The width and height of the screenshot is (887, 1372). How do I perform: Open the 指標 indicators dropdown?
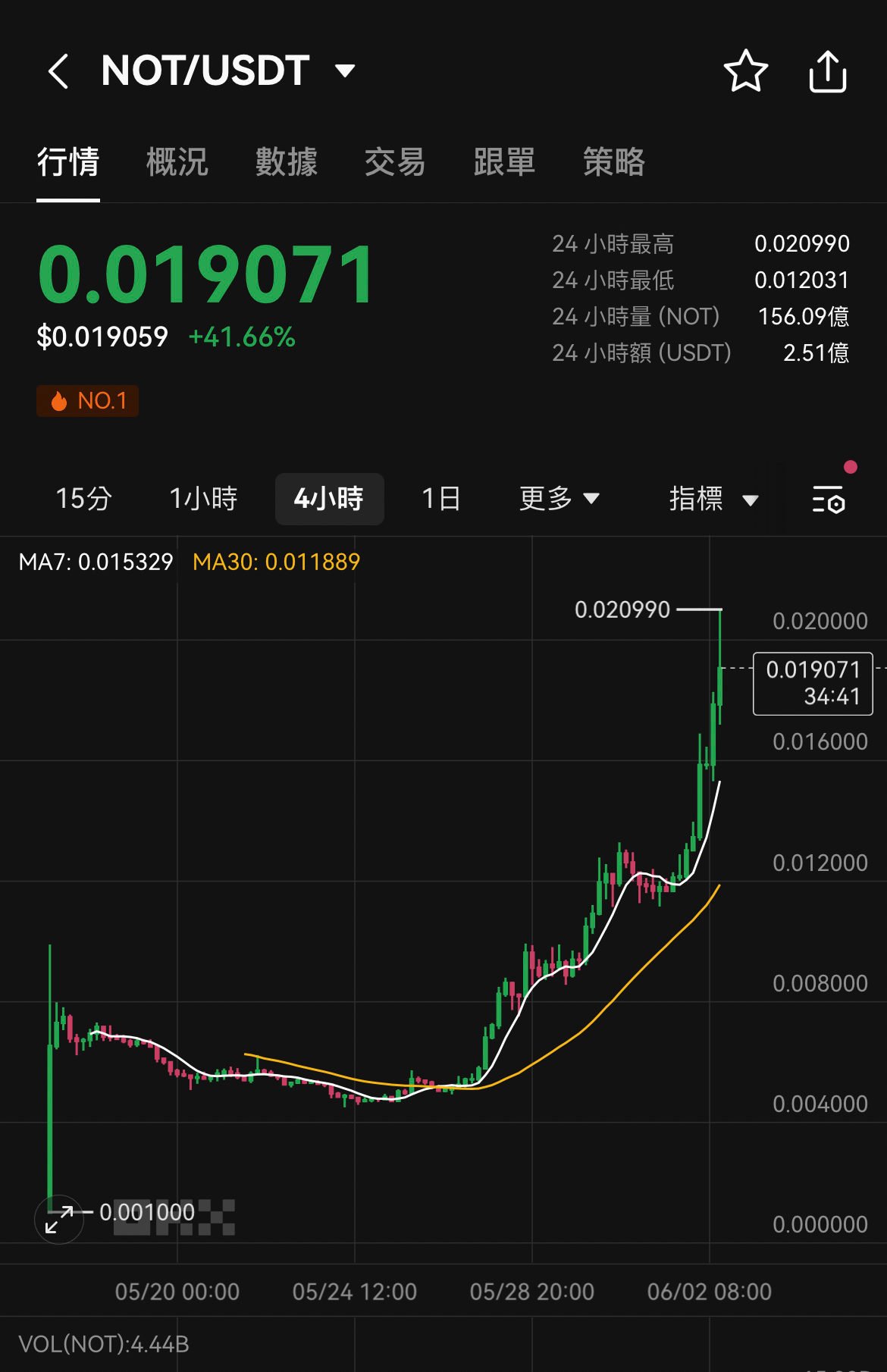(x=713, y=499)
